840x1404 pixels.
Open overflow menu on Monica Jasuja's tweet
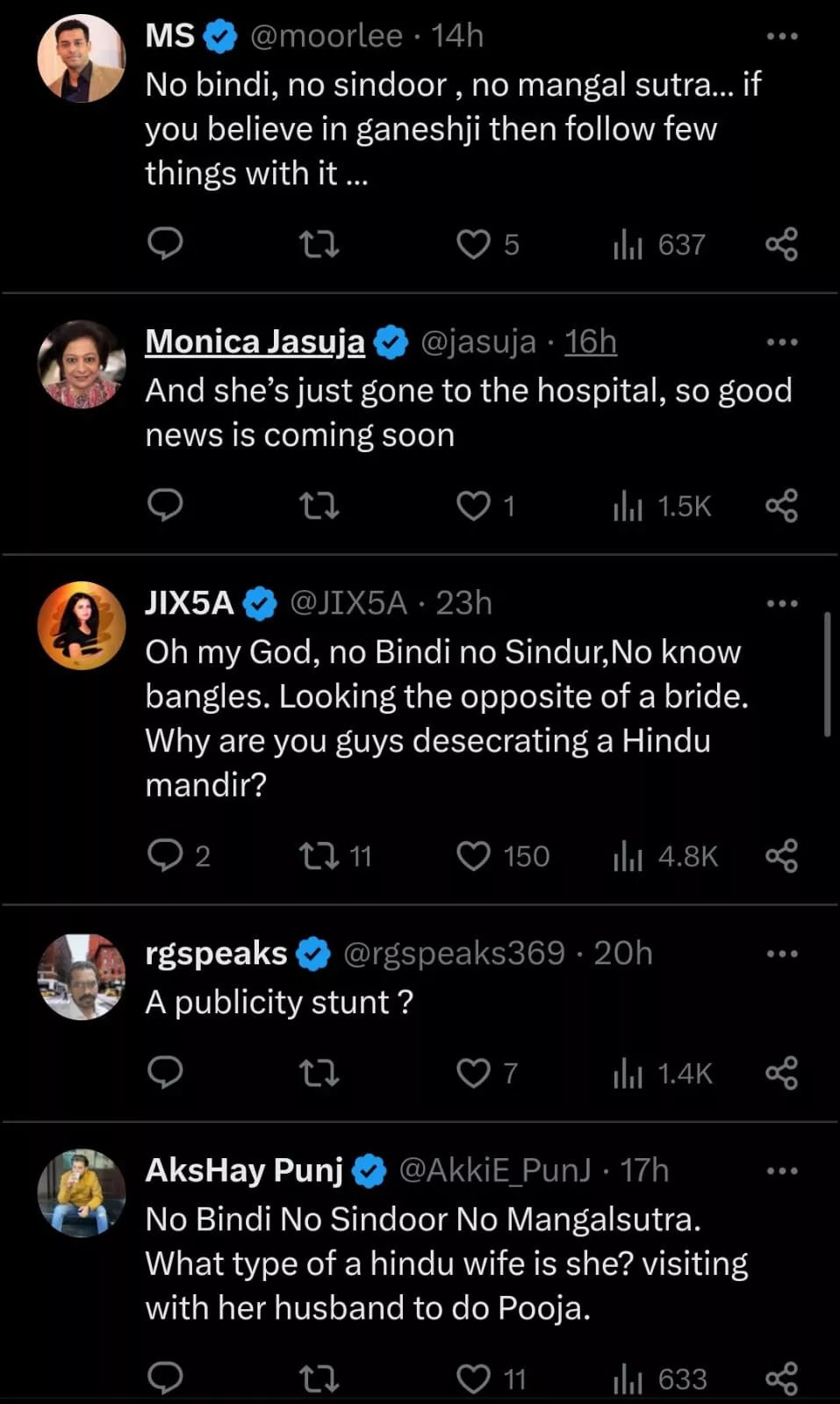coord(781,342)
